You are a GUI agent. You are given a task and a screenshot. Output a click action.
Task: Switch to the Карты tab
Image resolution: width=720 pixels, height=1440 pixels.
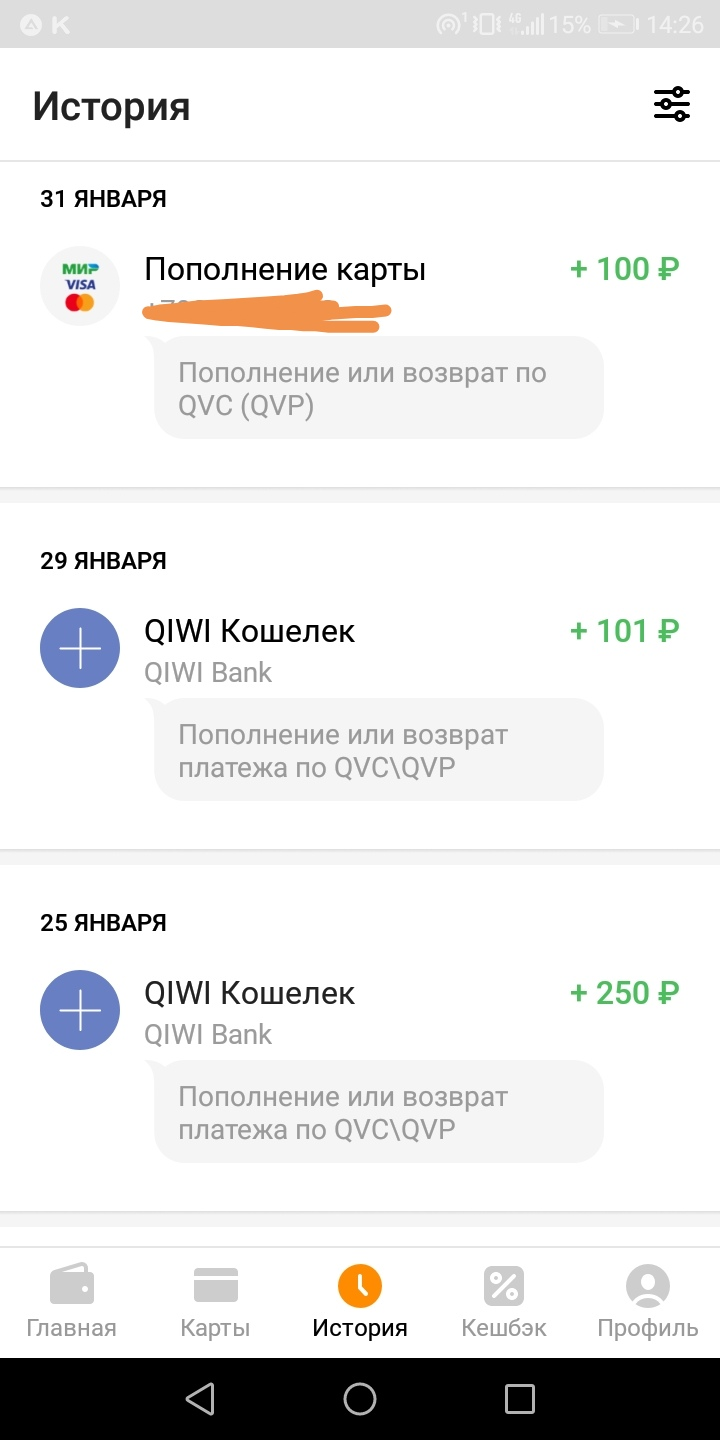tap(215, 1302)
